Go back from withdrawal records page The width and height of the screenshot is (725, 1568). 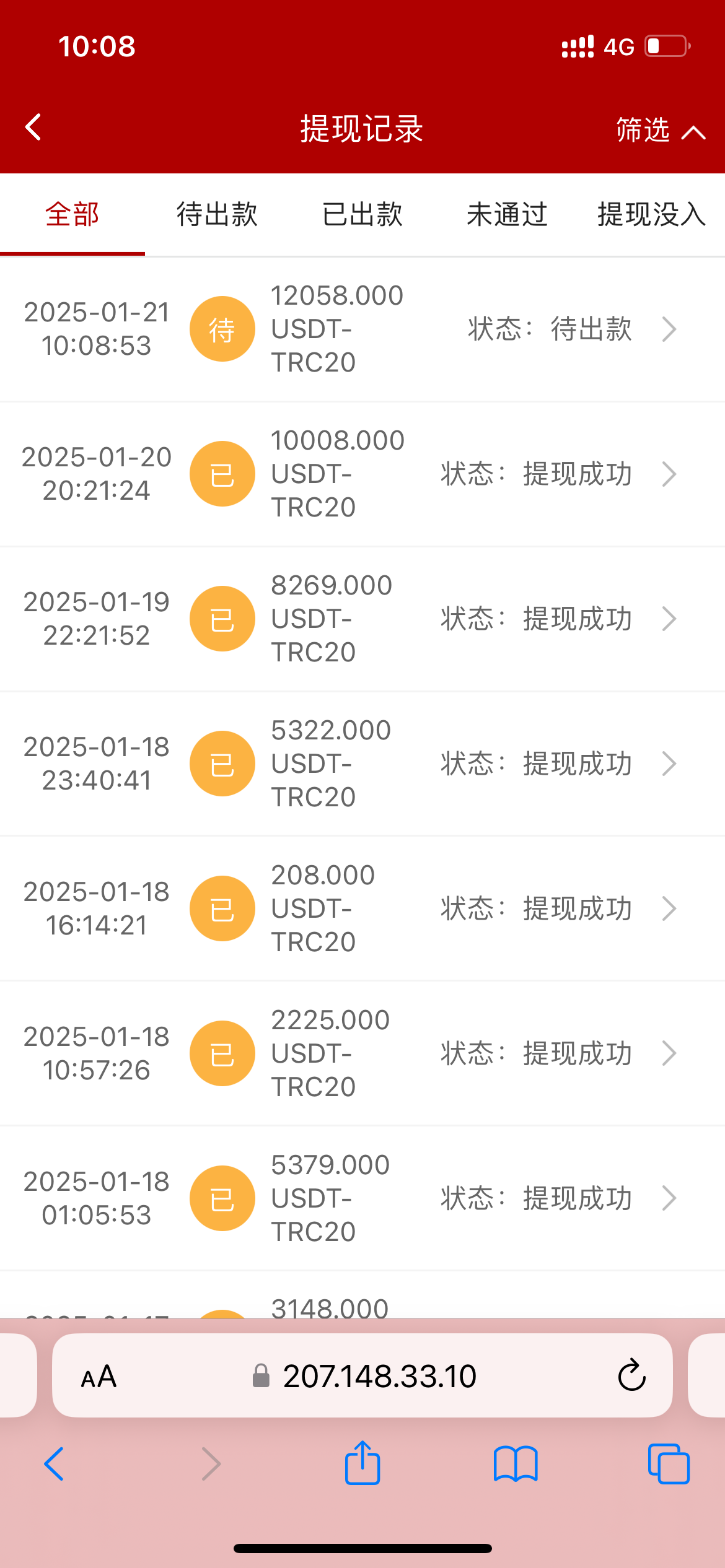point(33,128)
